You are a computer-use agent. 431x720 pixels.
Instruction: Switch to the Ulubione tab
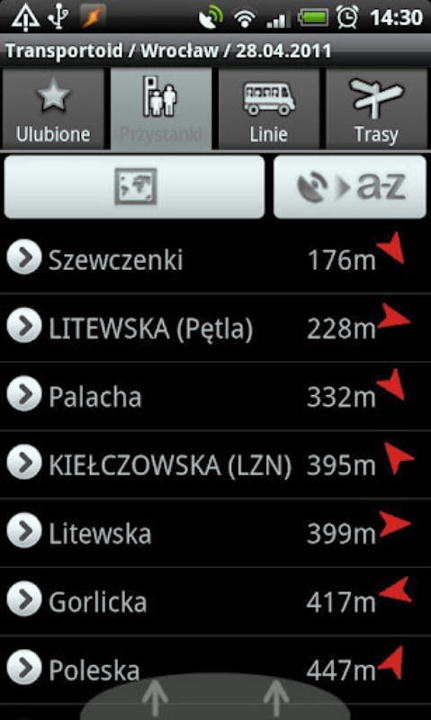pyautogui.click(x=54, y=108)
